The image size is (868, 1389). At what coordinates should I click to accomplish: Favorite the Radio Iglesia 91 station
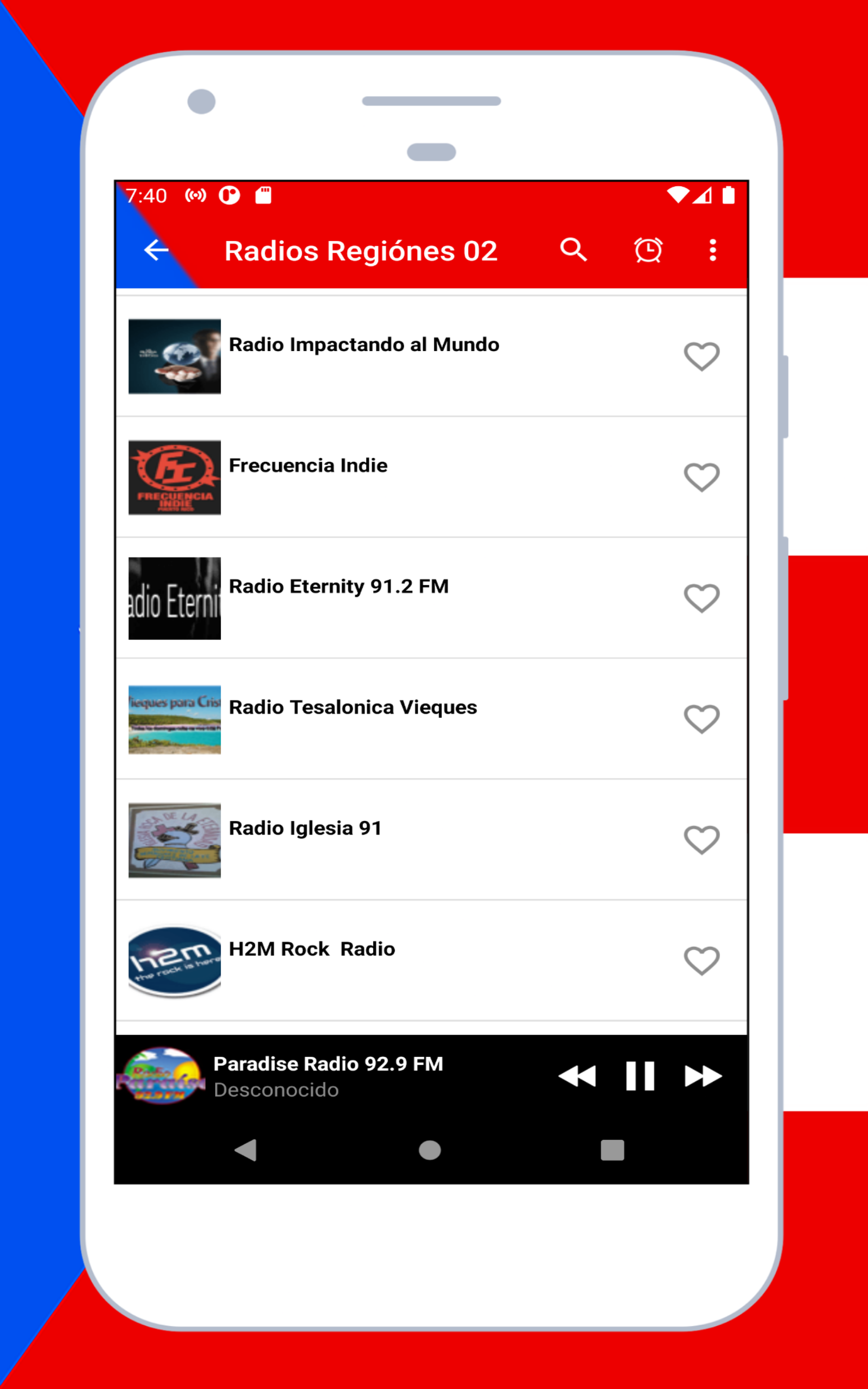[701, 840]
